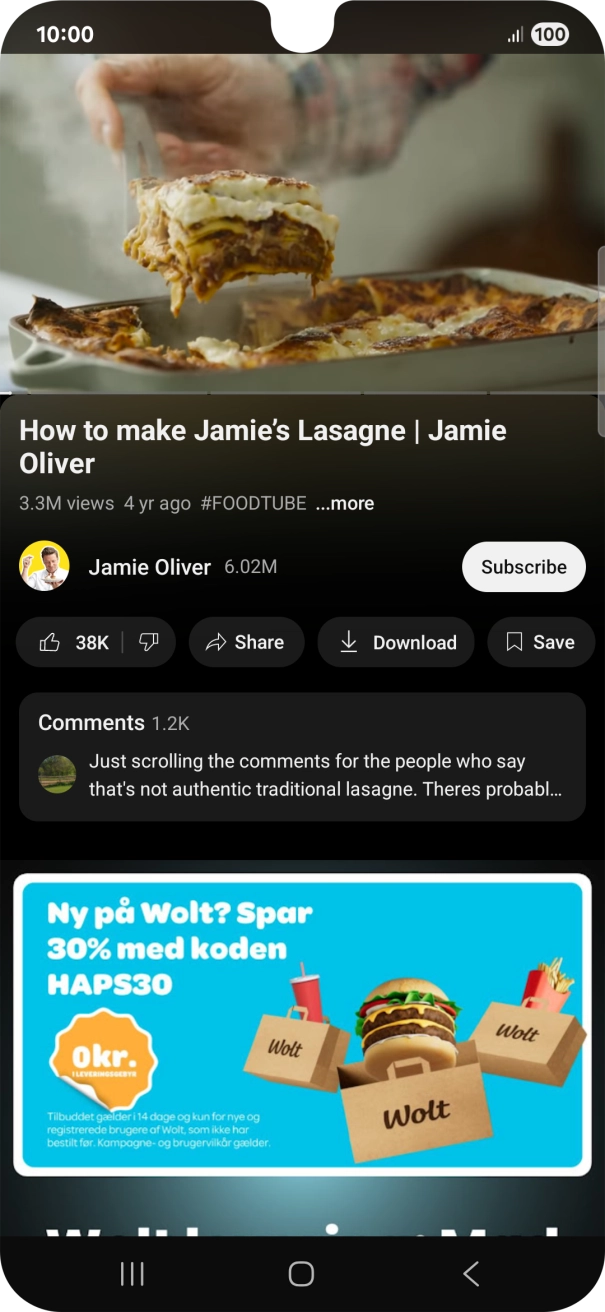Image resolution: width=605 pixels, height=1312 pixels.
Task: Share the lasagne video
Action: tap(245, 642)
